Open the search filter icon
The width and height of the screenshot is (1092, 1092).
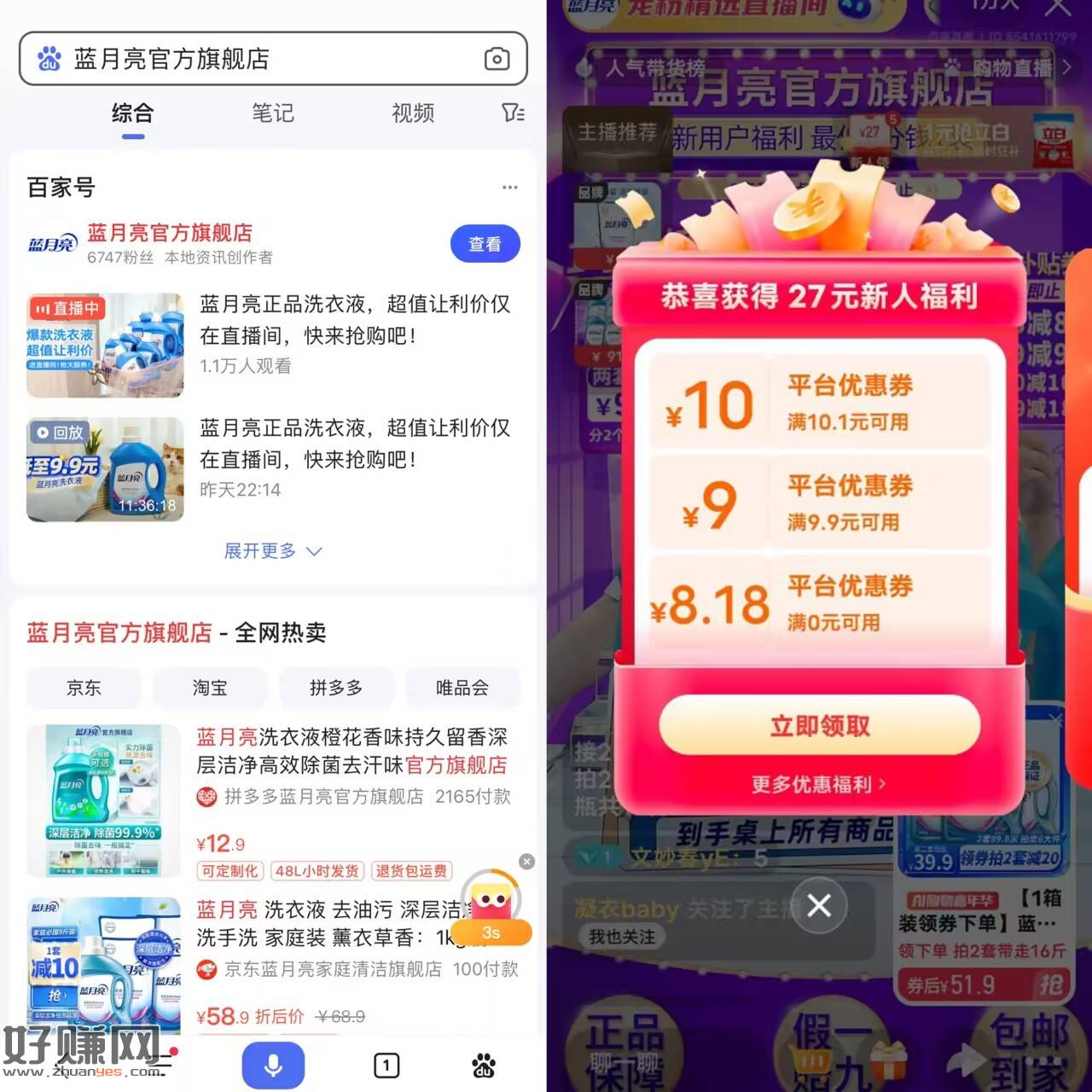[x=512, y=113]
